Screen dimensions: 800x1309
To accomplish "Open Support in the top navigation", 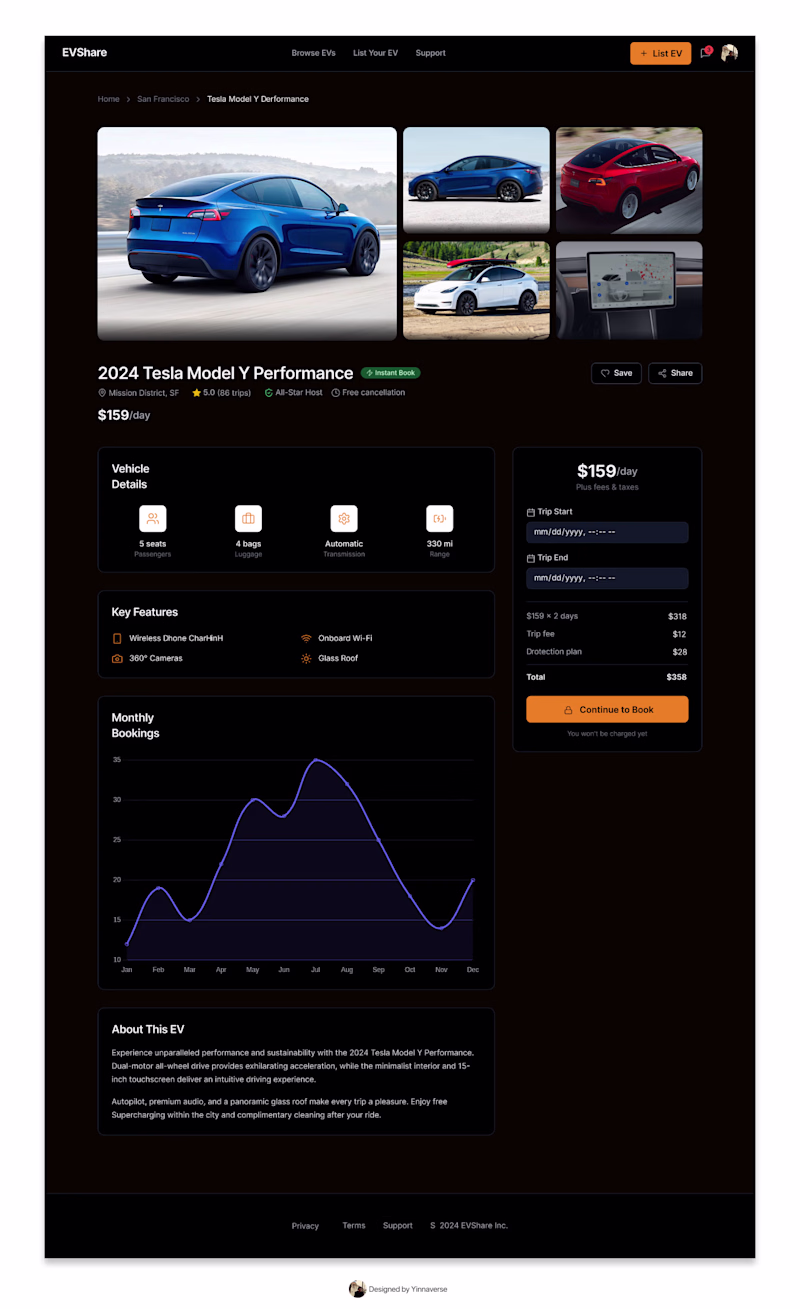I will point(430,53).
